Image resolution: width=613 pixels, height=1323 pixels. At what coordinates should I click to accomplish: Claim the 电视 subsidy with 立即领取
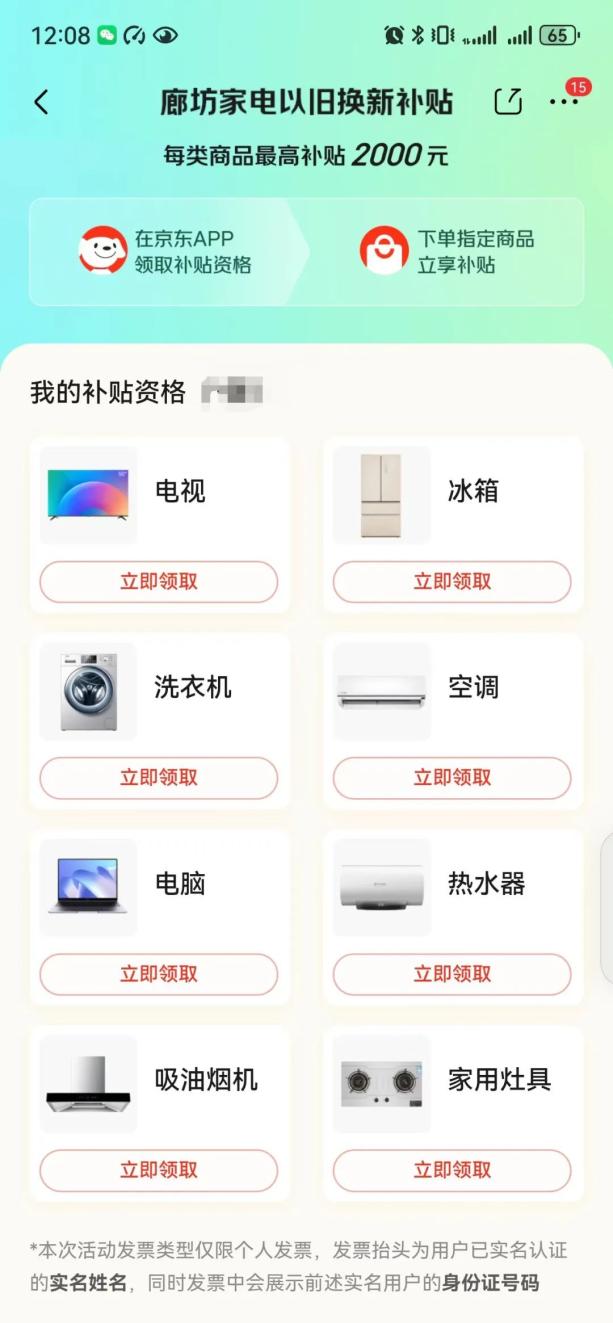point(159,582)
